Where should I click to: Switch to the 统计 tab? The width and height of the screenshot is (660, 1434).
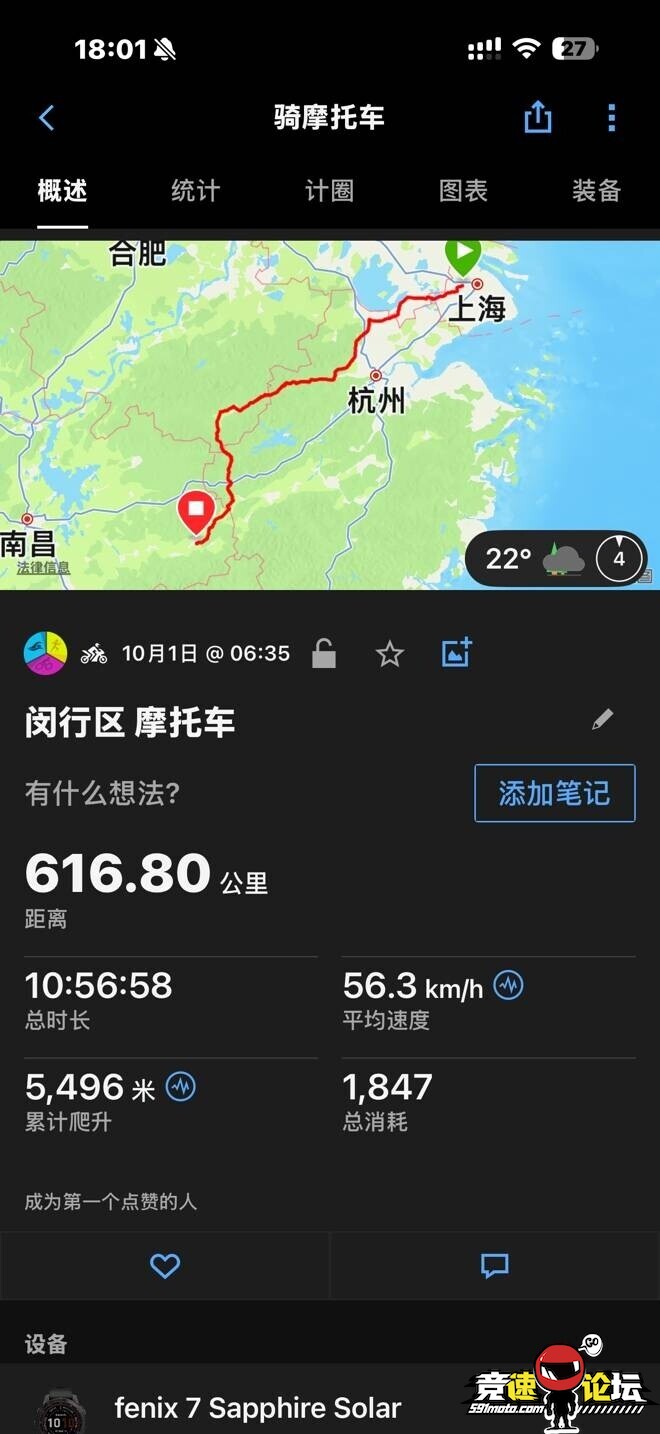(x=195, y=191)
